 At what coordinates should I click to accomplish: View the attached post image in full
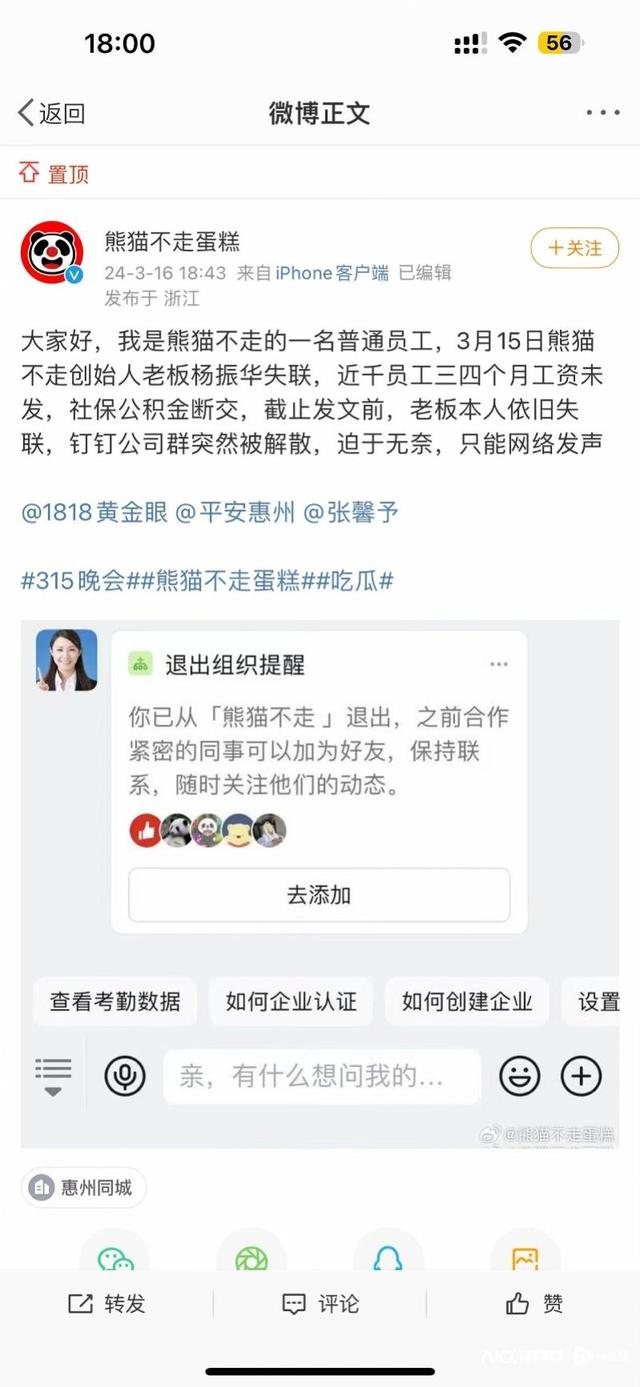click(x=320, y=884)
